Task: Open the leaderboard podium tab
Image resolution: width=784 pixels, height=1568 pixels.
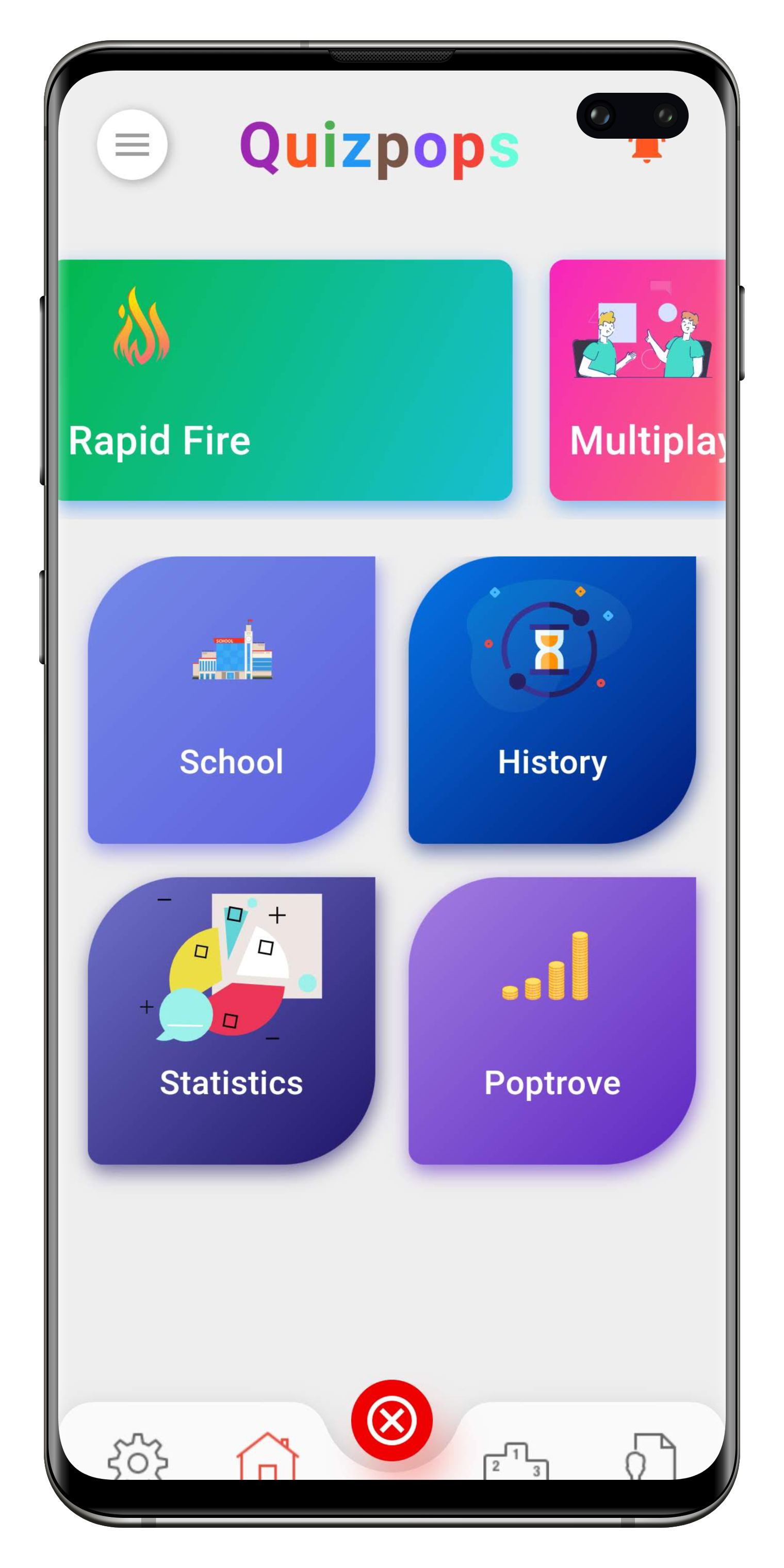Action: pyautogui.click(x=516, y=1461)
